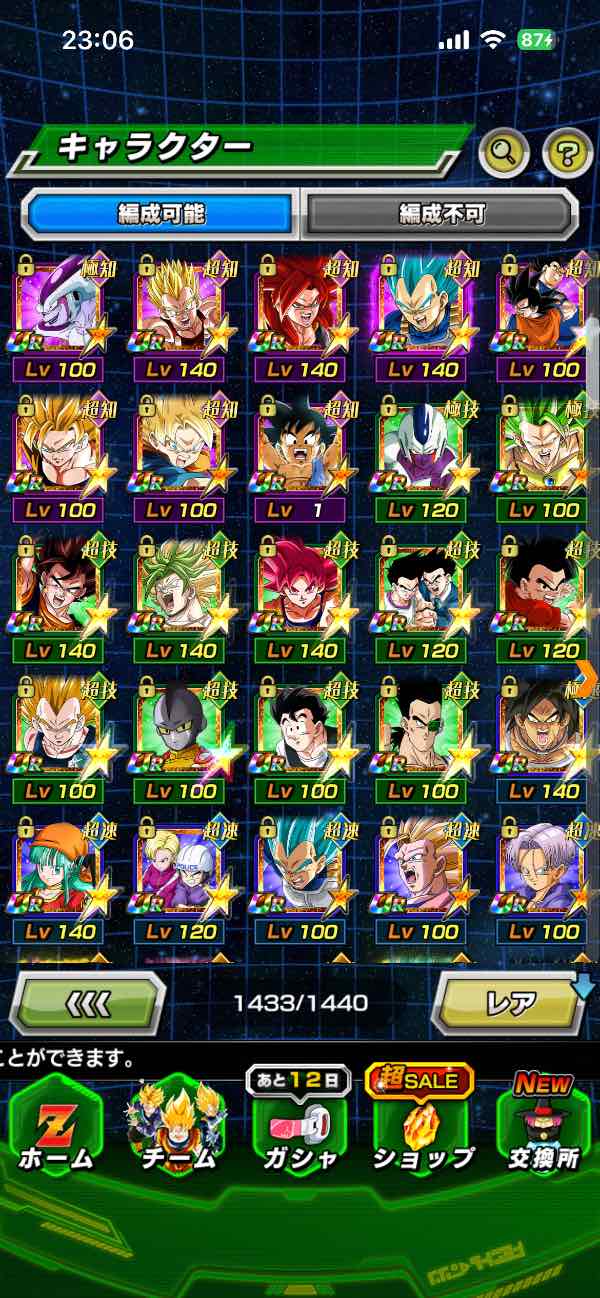Open the question mark help
The height and width of the screenshot is (1298, 600).
pos(567,153)
